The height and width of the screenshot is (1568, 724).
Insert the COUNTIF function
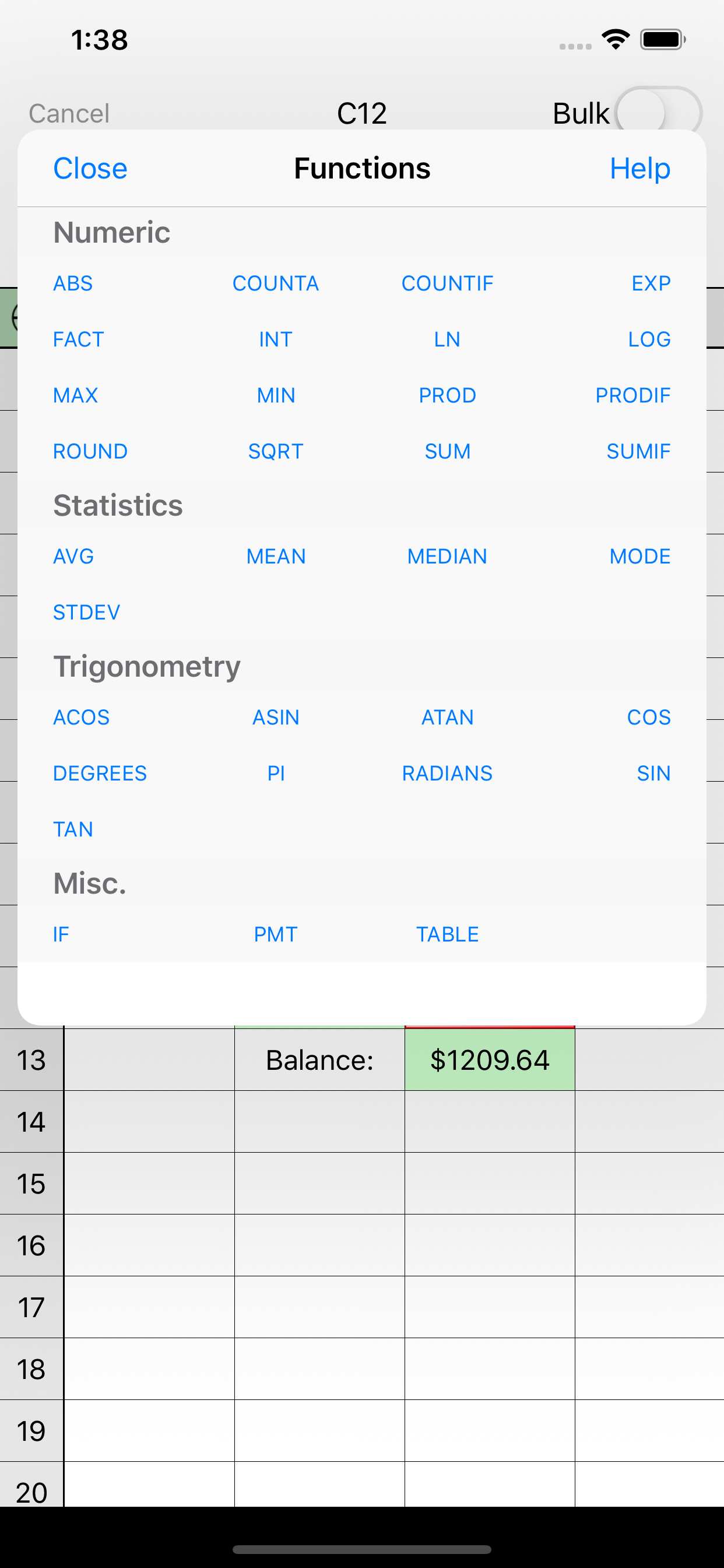click(447, 282)
